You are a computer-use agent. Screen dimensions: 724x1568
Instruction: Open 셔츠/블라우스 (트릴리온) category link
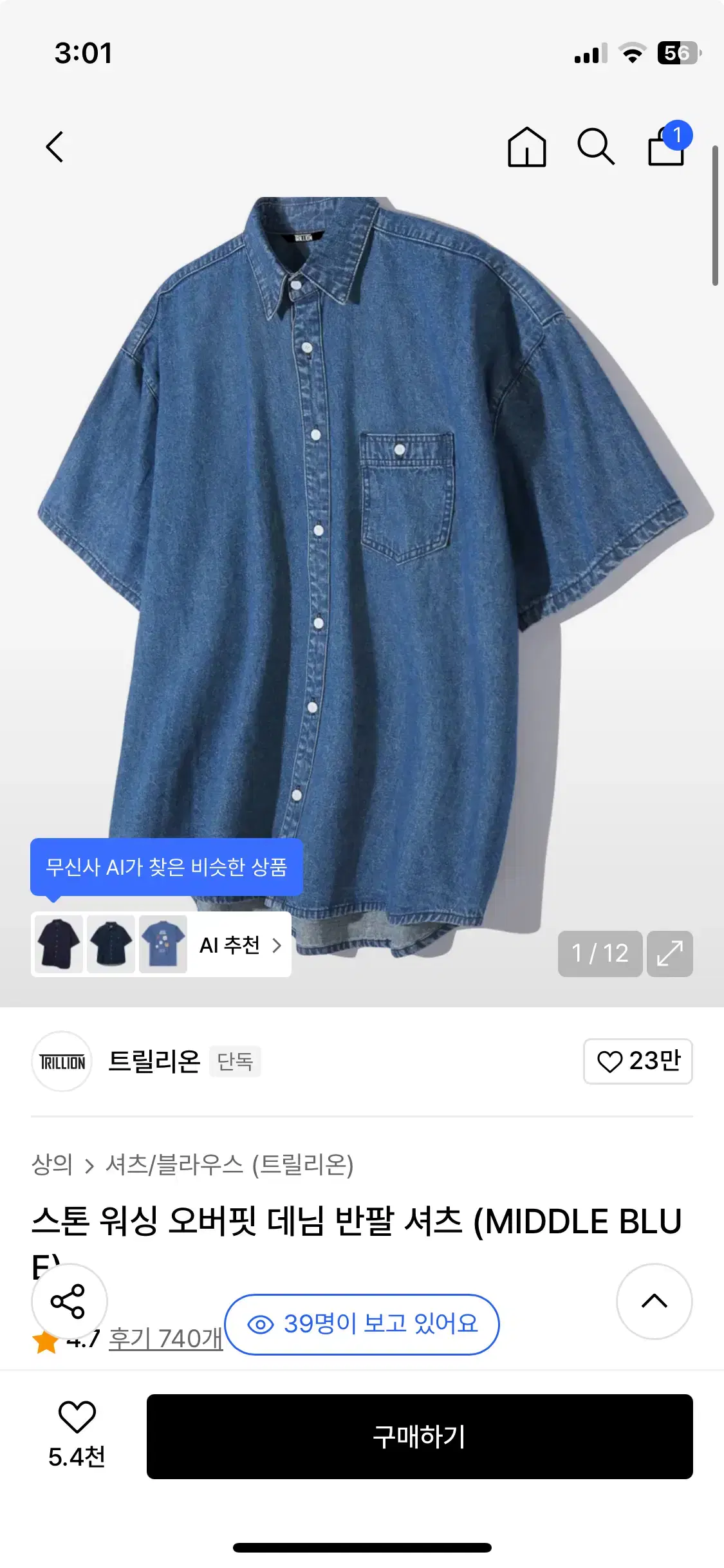point(230,1164)
